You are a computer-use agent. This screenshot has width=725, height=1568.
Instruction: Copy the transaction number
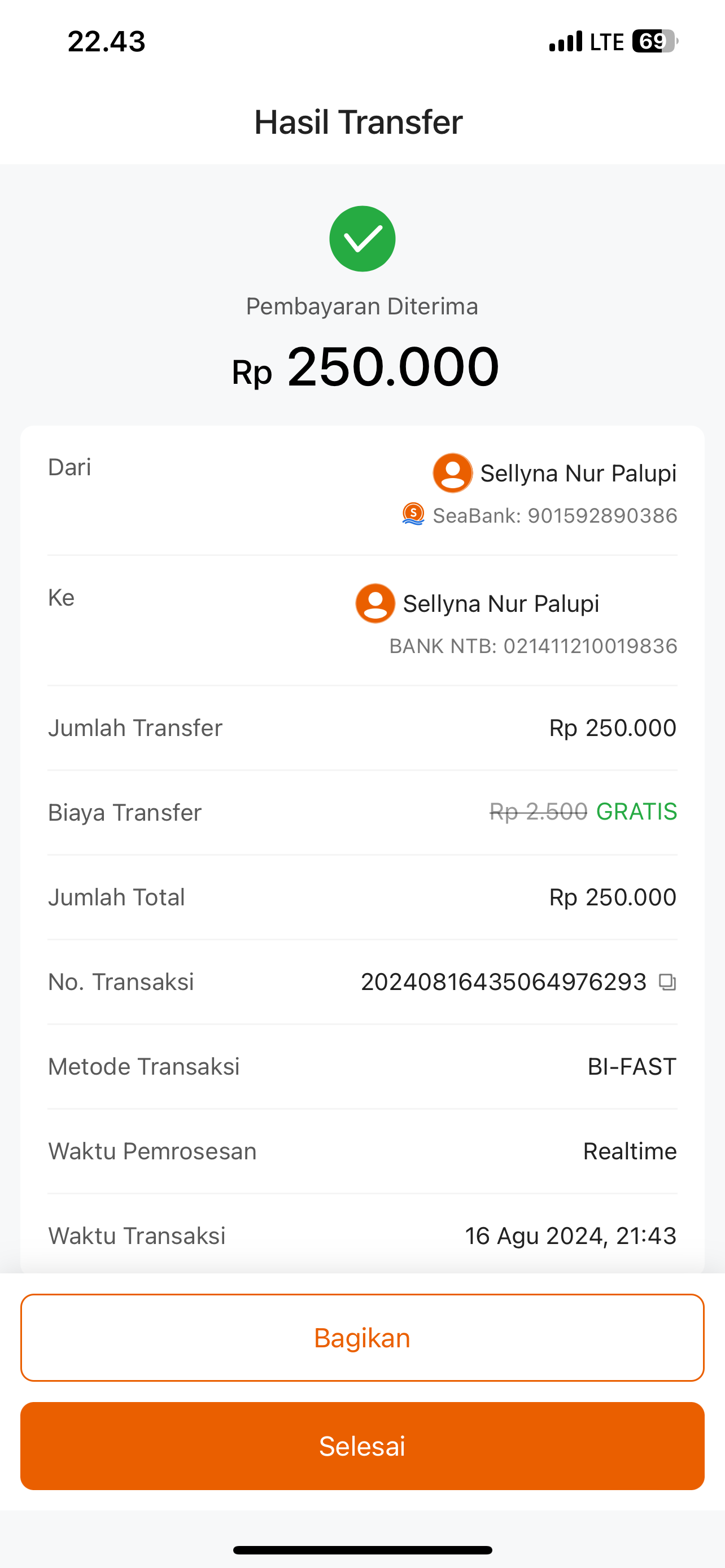(667, 983)
